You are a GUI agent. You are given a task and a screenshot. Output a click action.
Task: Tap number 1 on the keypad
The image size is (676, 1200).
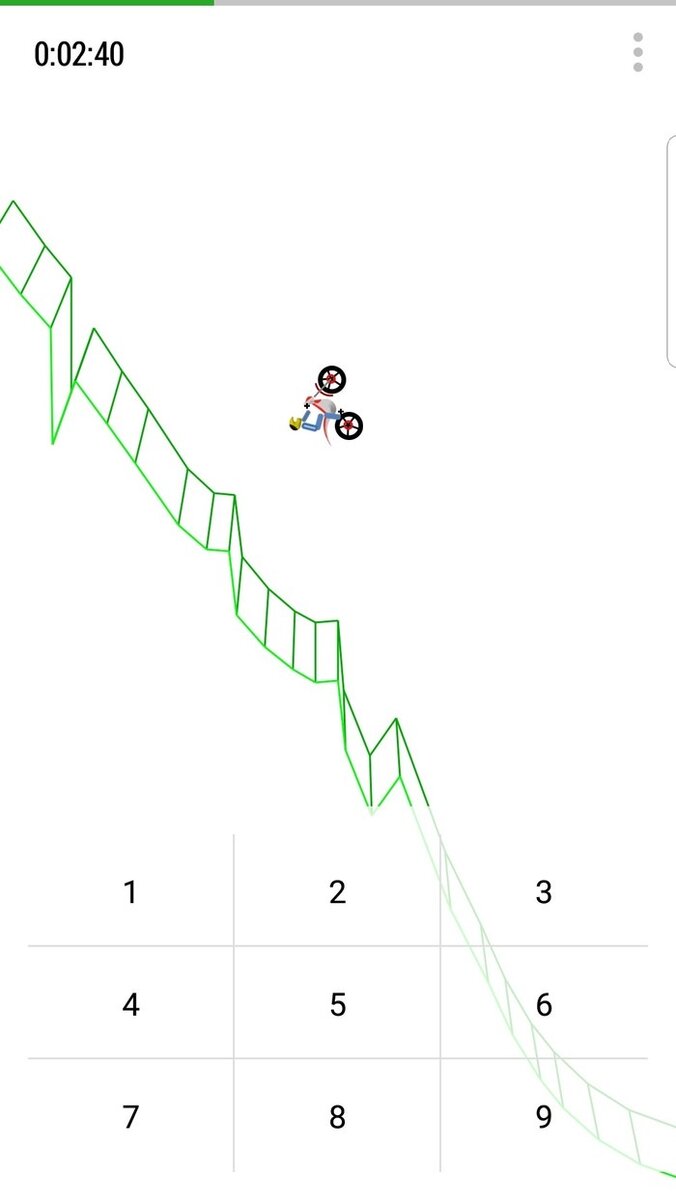click(130, 891)
